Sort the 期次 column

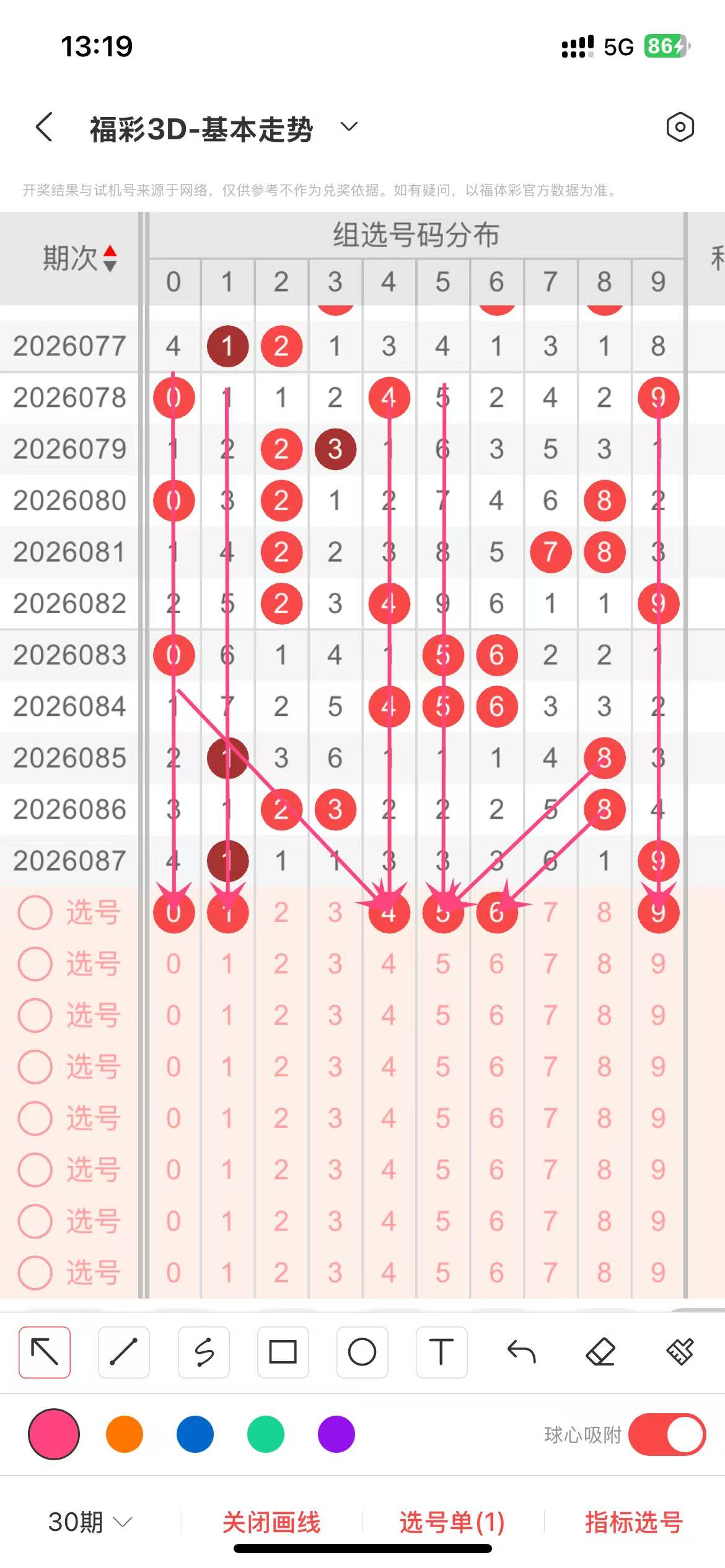click(79, 258)
